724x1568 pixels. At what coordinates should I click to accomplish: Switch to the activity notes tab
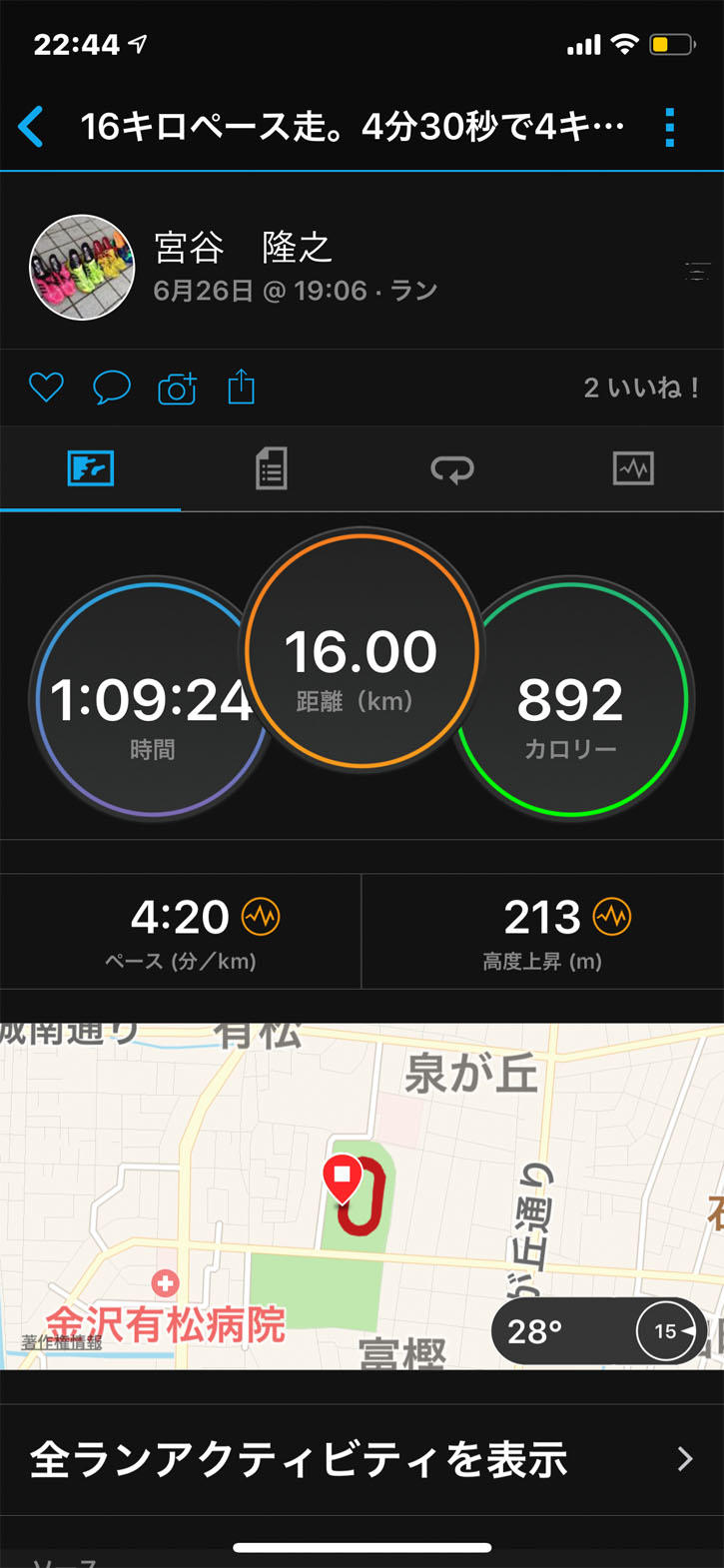click(272, 469)
